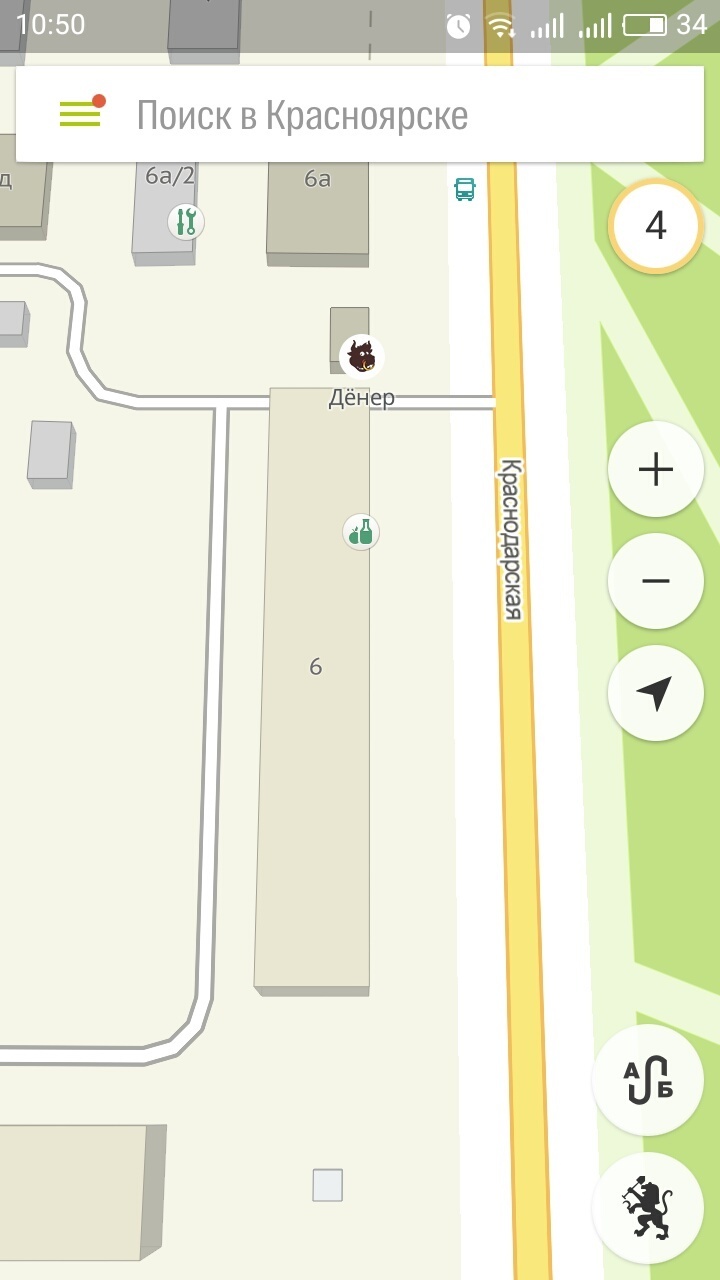Zoom out with the minus button
Screen dimensions: 720x1280
(x=656, y=581)
